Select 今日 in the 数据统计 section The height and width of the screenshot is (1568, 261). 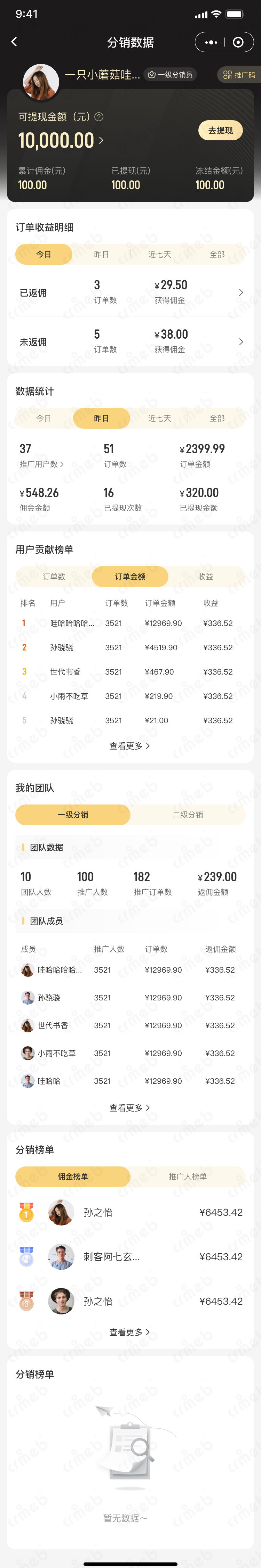(x=43, y=418)
